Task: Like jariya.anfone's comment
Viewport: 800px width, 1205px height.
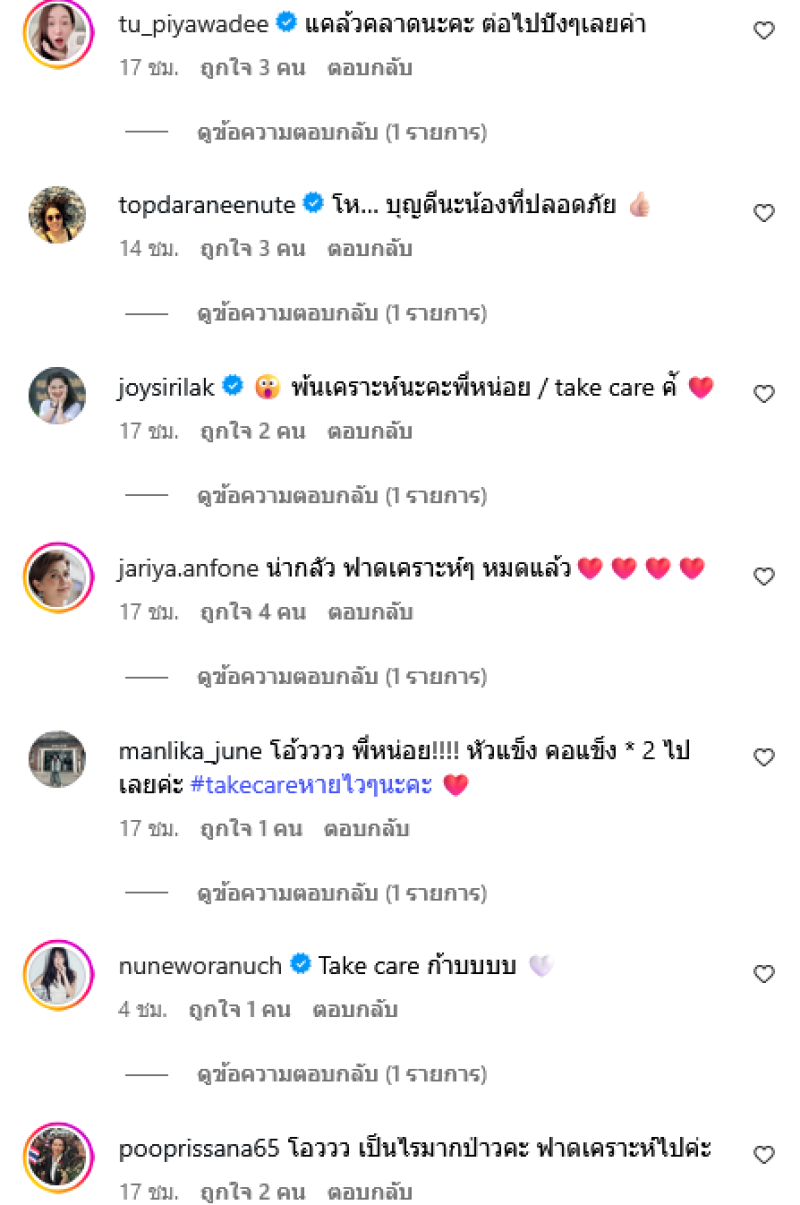Action: 764,576
